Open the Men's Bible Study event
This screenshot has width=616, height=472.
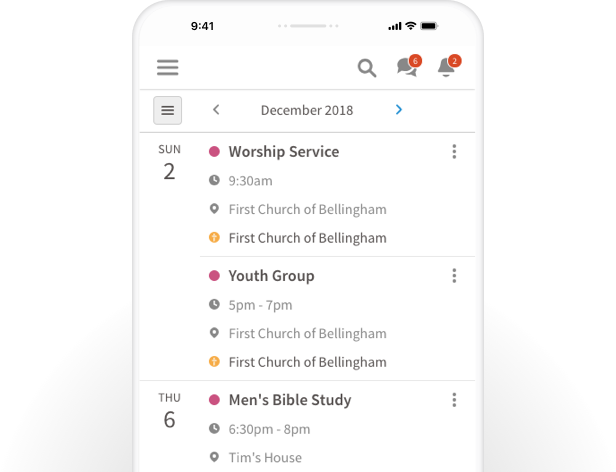pos(289,400)
